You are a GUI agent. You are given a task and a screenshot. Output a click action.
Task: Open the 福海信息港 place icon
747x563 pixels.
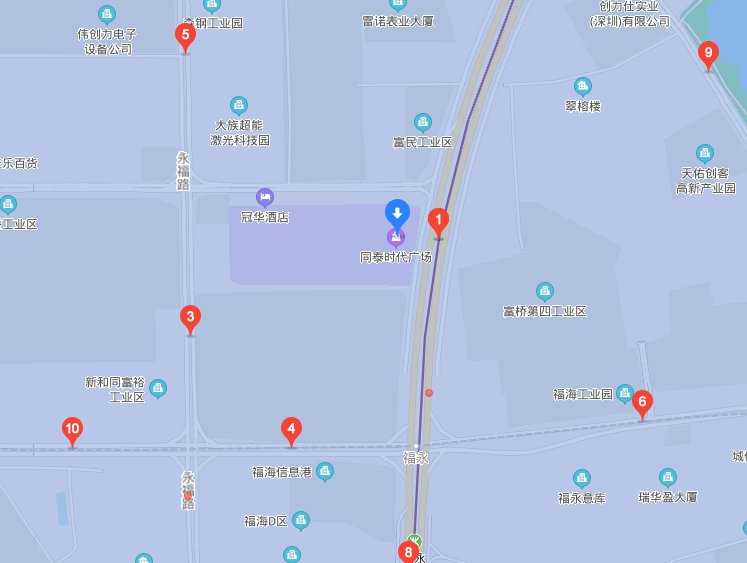(325, 471)
